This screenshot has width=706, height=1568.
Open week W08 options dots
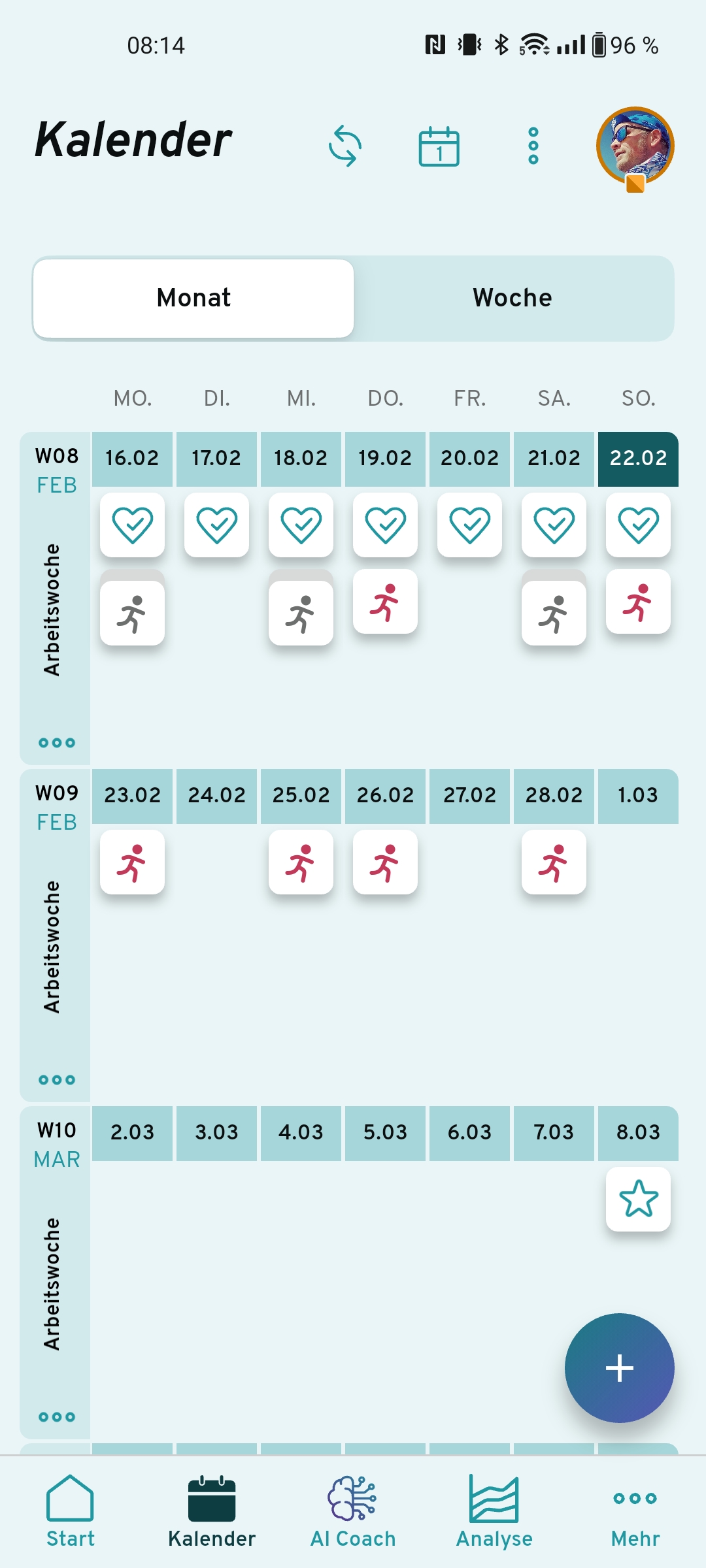click(x=57, y=743)
